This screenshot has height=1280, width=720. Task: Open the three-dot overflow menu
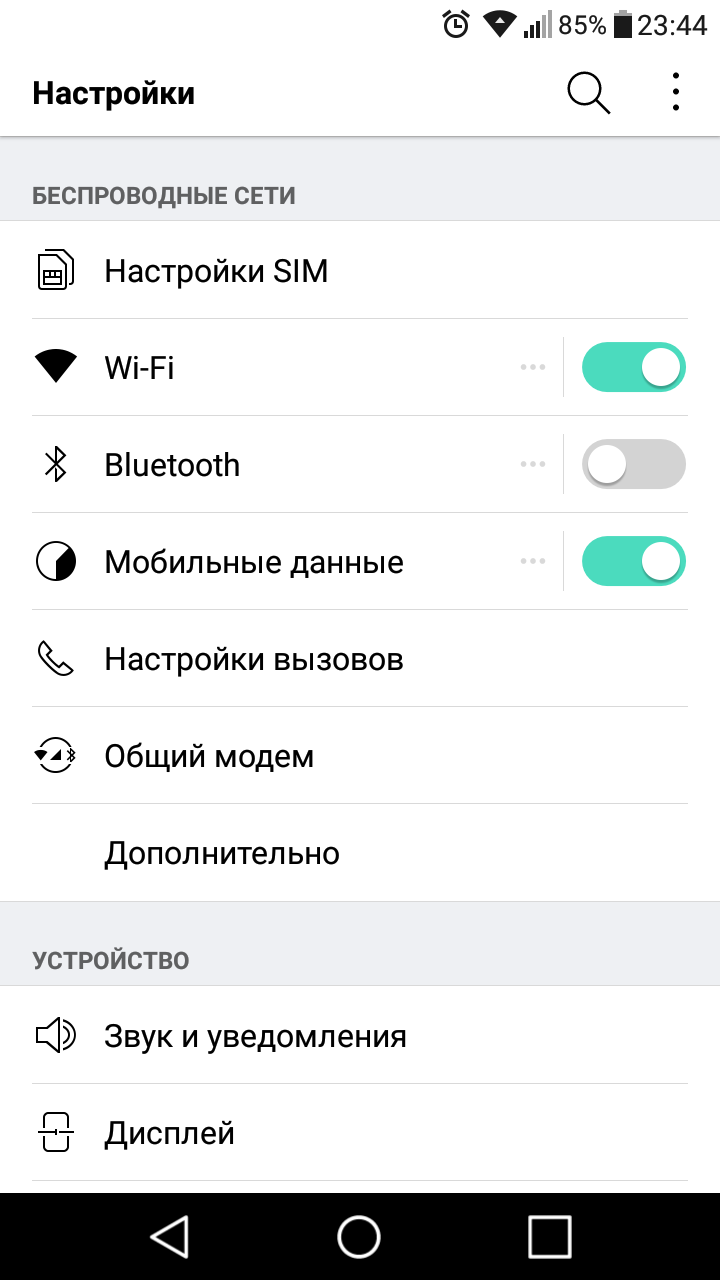676,93
